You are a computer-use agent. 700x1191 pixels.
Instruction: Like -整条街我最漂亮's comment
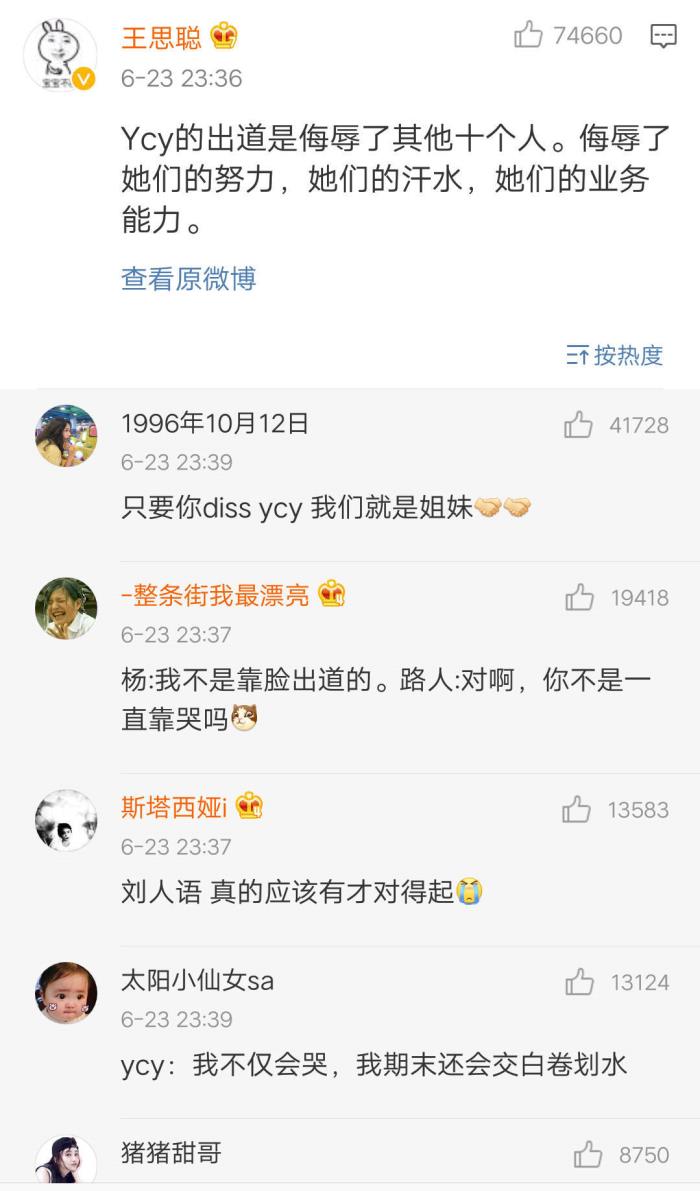[x=580, y=598]
